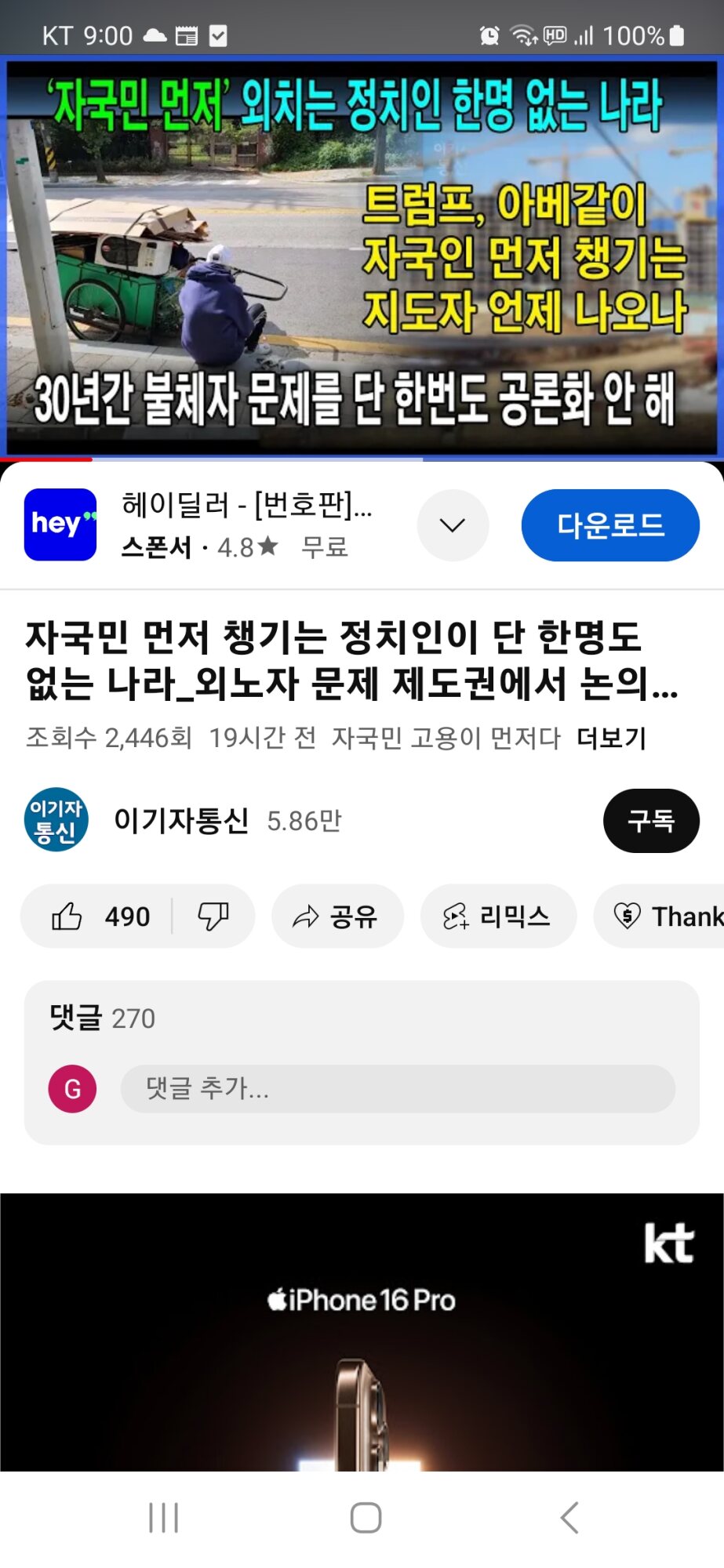Create a remix with 리믹스
Viewport: 724px width, 1568px height.
coord(498,916)
